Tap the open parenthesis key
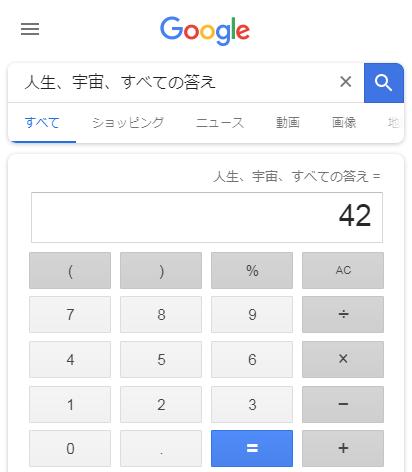 (x=70, y=270)
